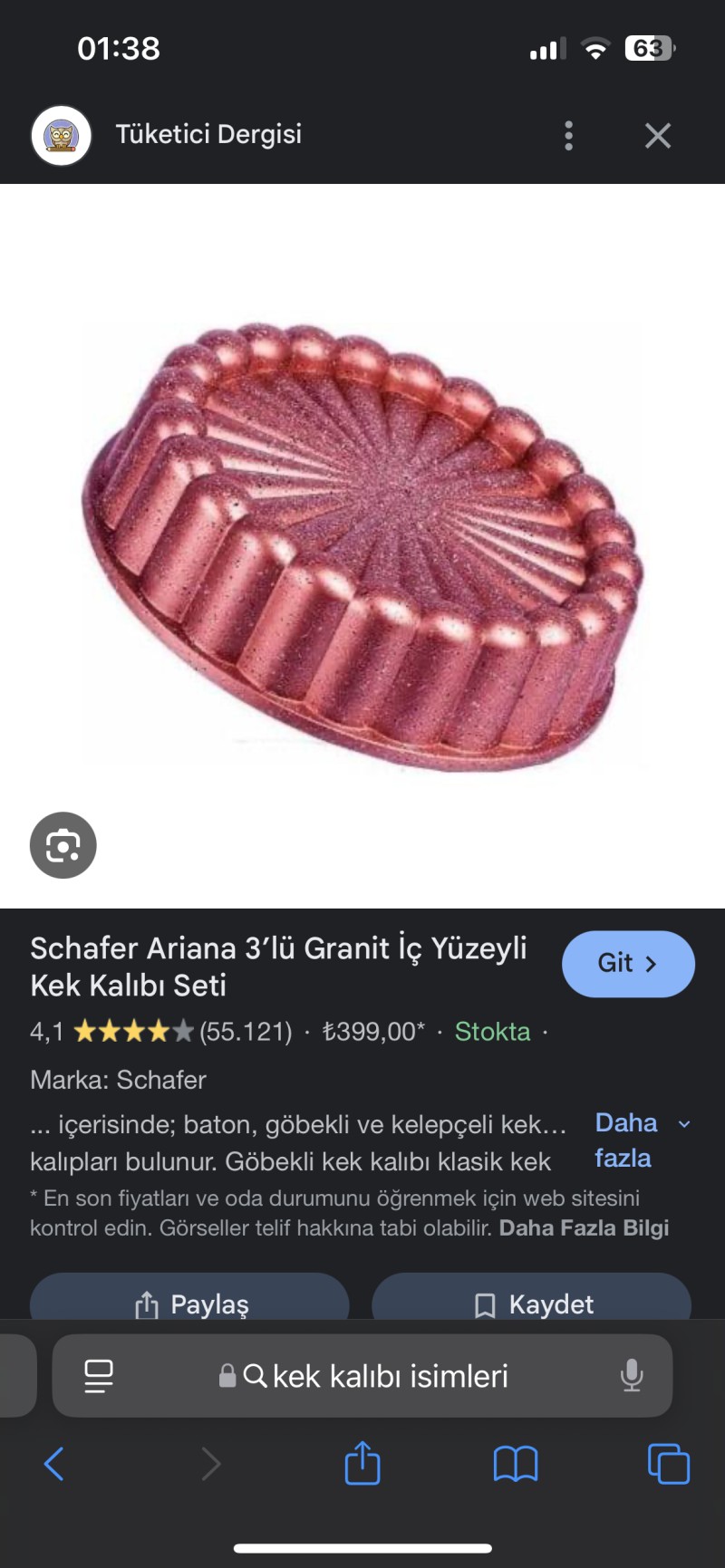The height and width of the screenshot is (1568, 725).
Task: Save the image with Kaydet
Action: click(x=532, y=1303)
